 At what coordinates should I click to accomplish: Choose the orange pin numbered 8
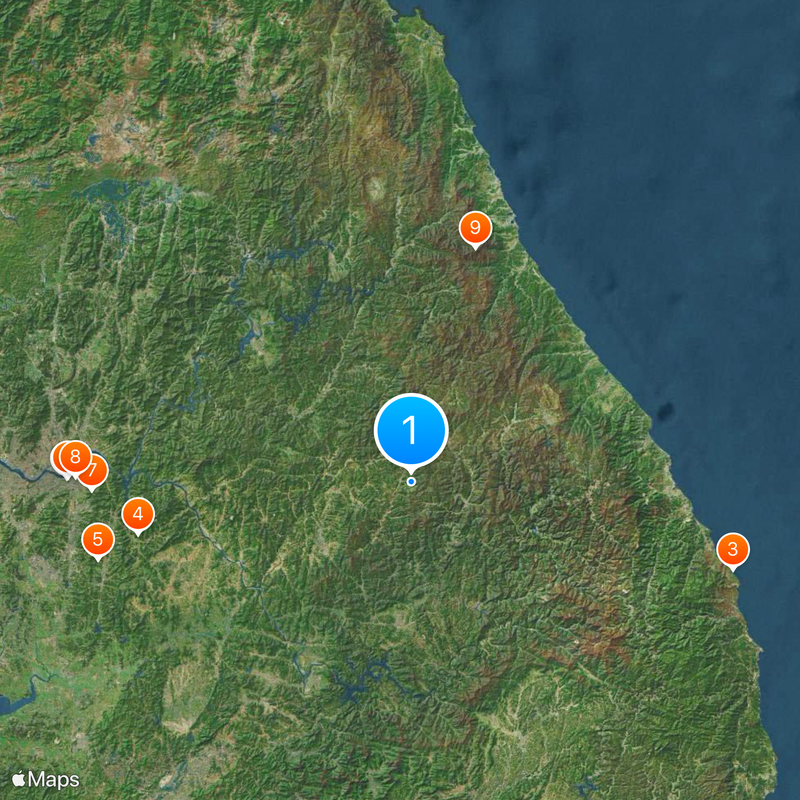(x=74, y=457)
